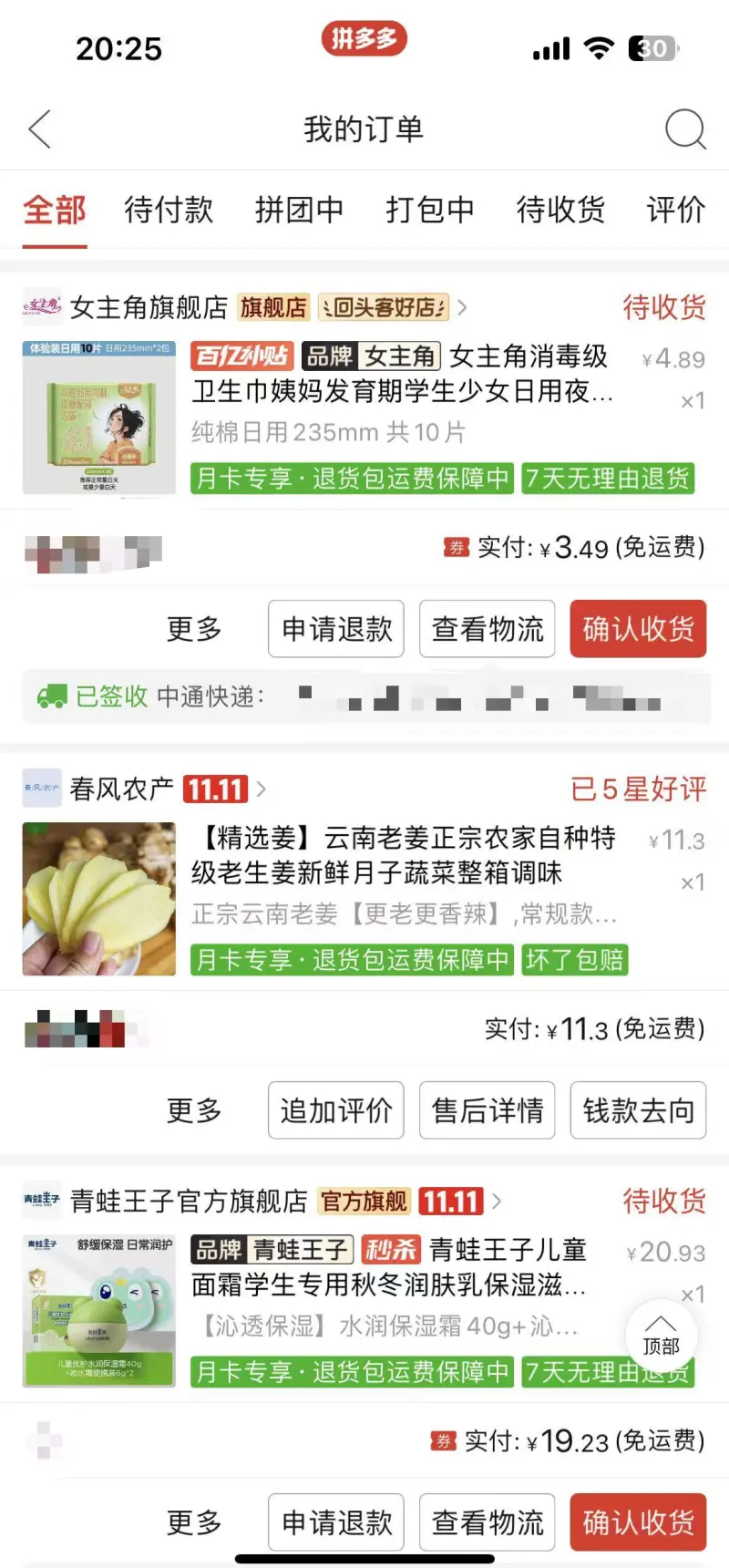Image resolution: width=729 pixels, height=1568 pixels.
Task: Switch to the 拼团中 tab
Action: tap(299, 210)
